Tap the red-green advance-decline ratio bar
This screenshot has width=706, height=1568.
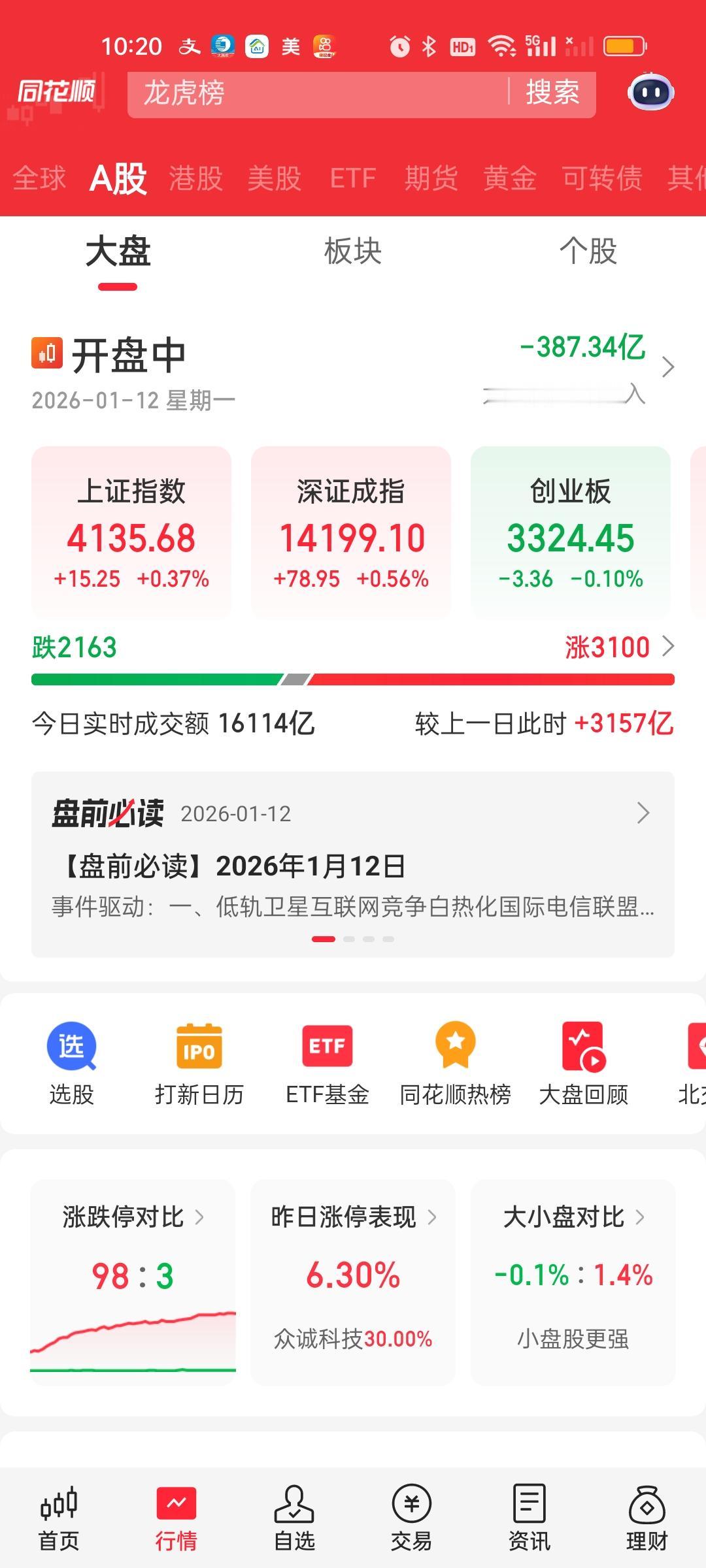353,678
